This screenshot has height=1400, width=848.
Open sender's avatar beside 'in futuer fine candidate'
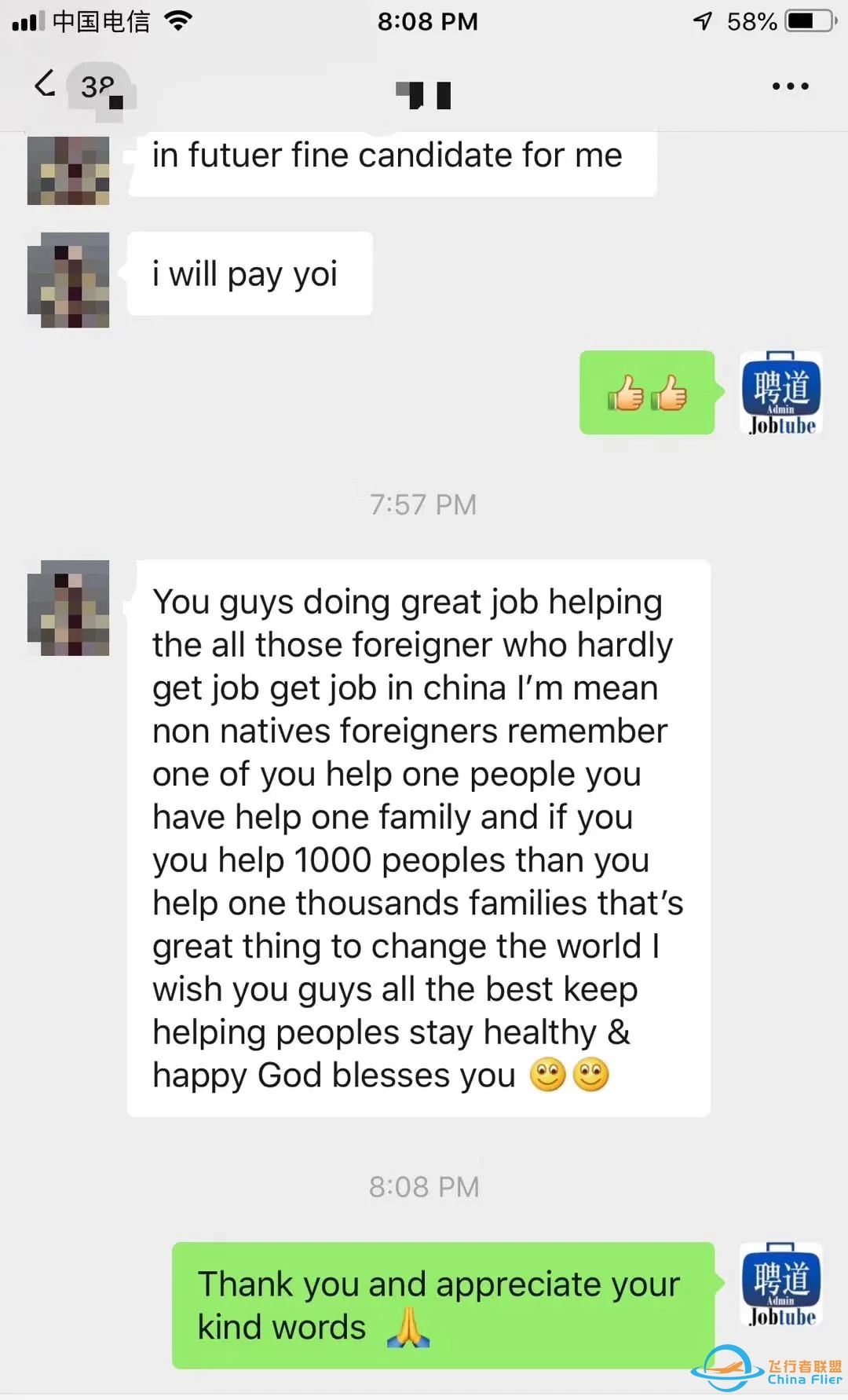68,170
